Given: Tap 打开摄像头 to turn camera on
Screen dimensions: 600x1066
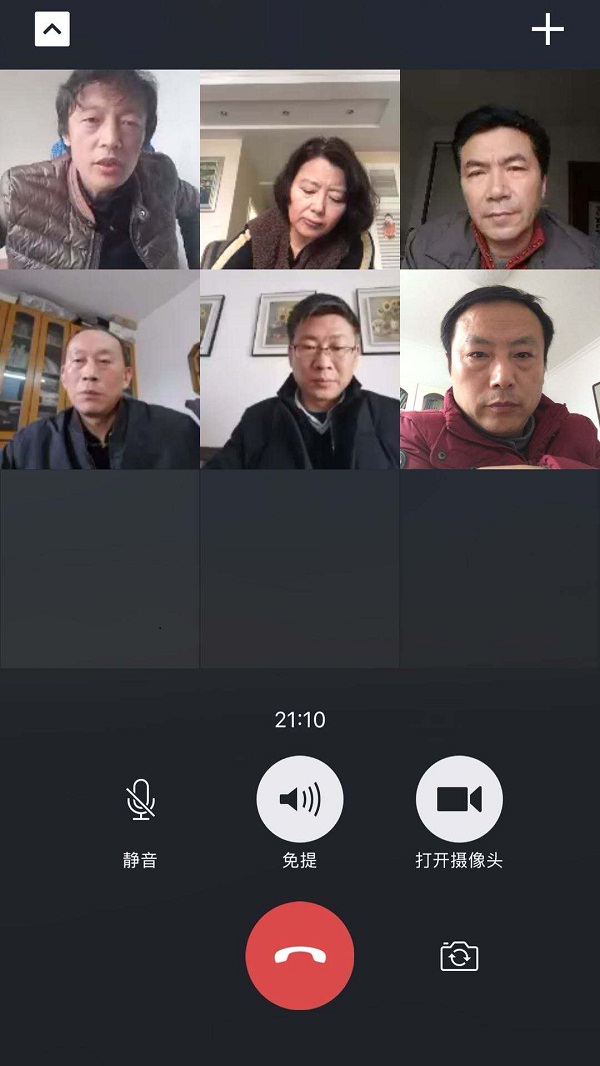Looking at the screenshot, I should 459,799.
